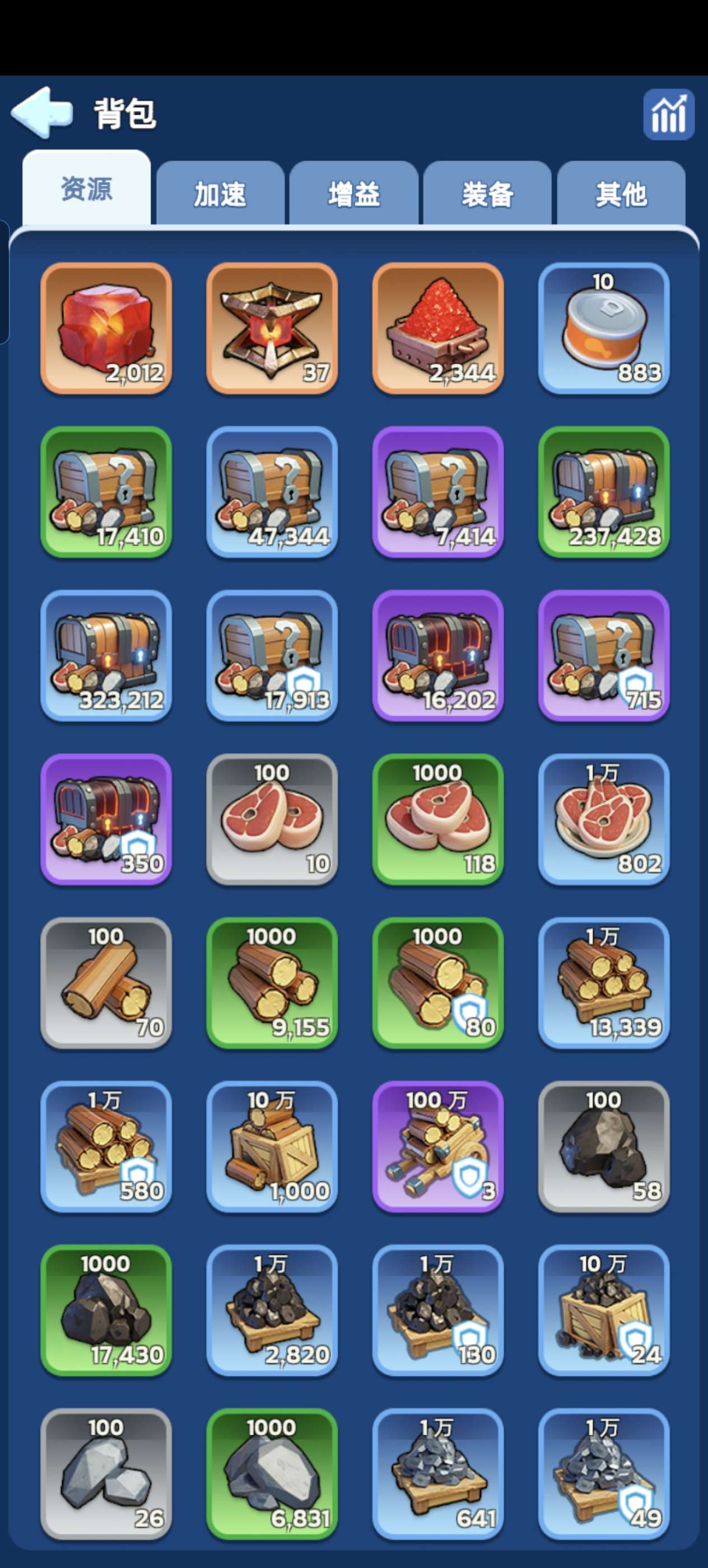Open the 100万 wood item with 3
Screen dimensions: 708x1568
pyautogui.click(x=437, y=1147)
